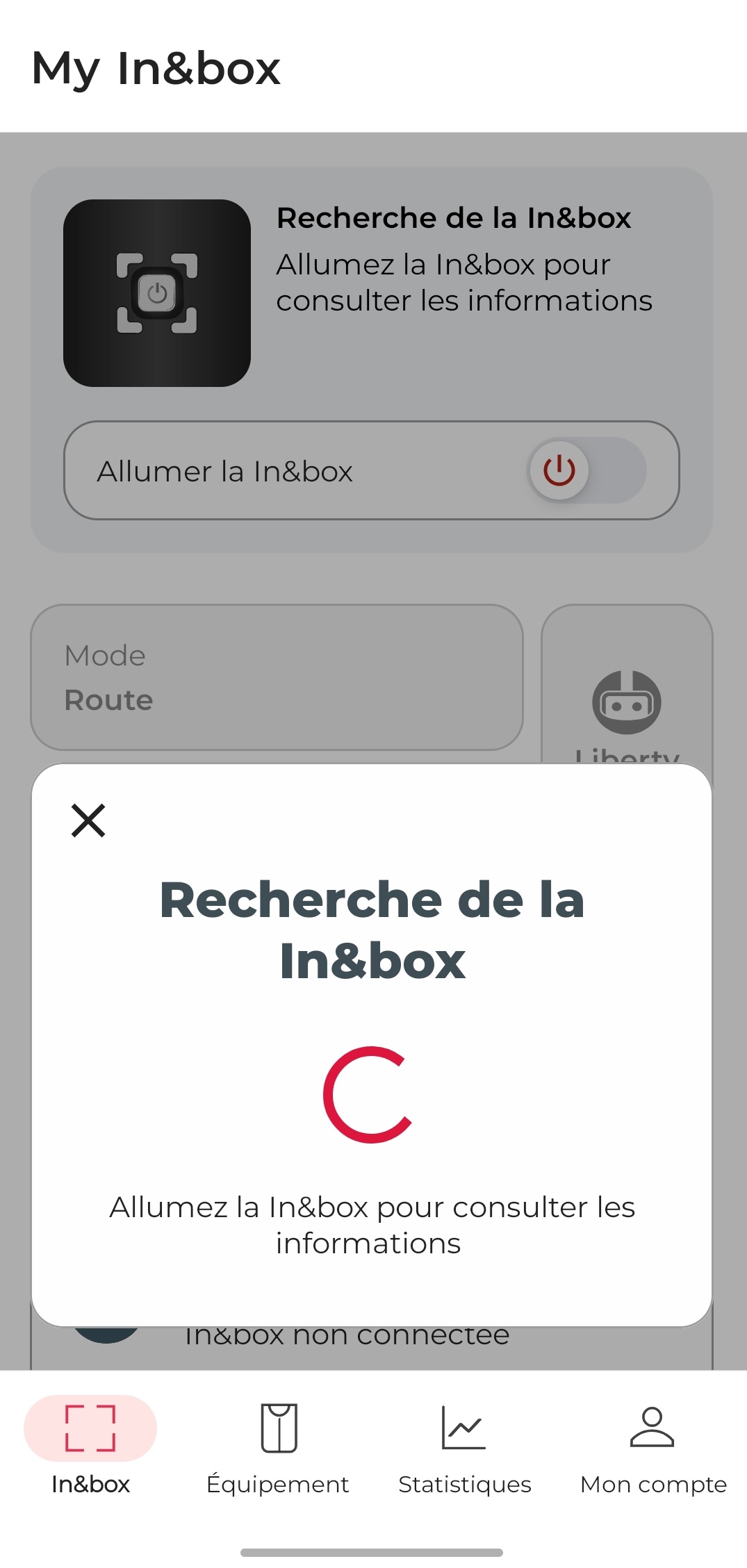Tap the Liberty robot icon
This screenshot has height=1568, width=747.
[626, 703]
